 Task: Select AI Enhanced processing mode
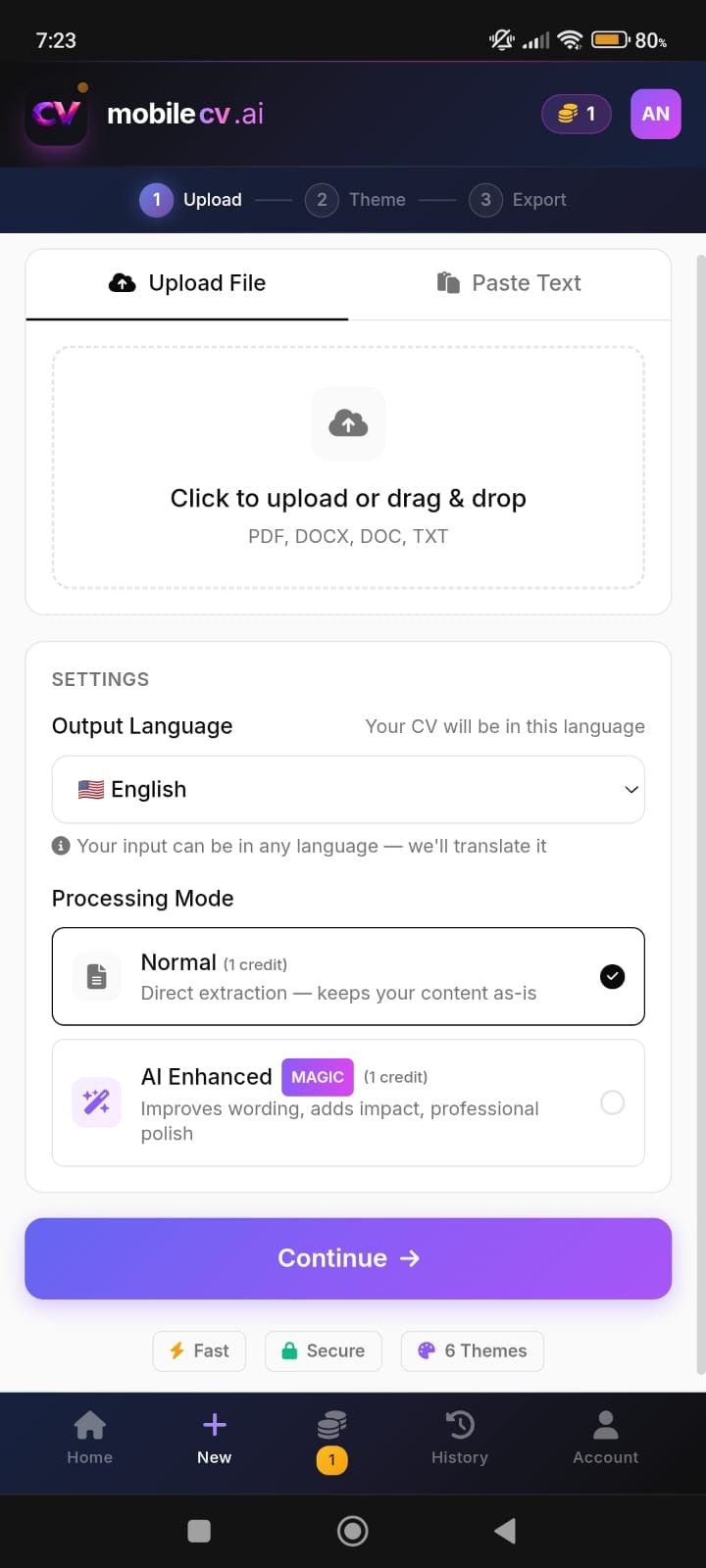point(348,1102)
